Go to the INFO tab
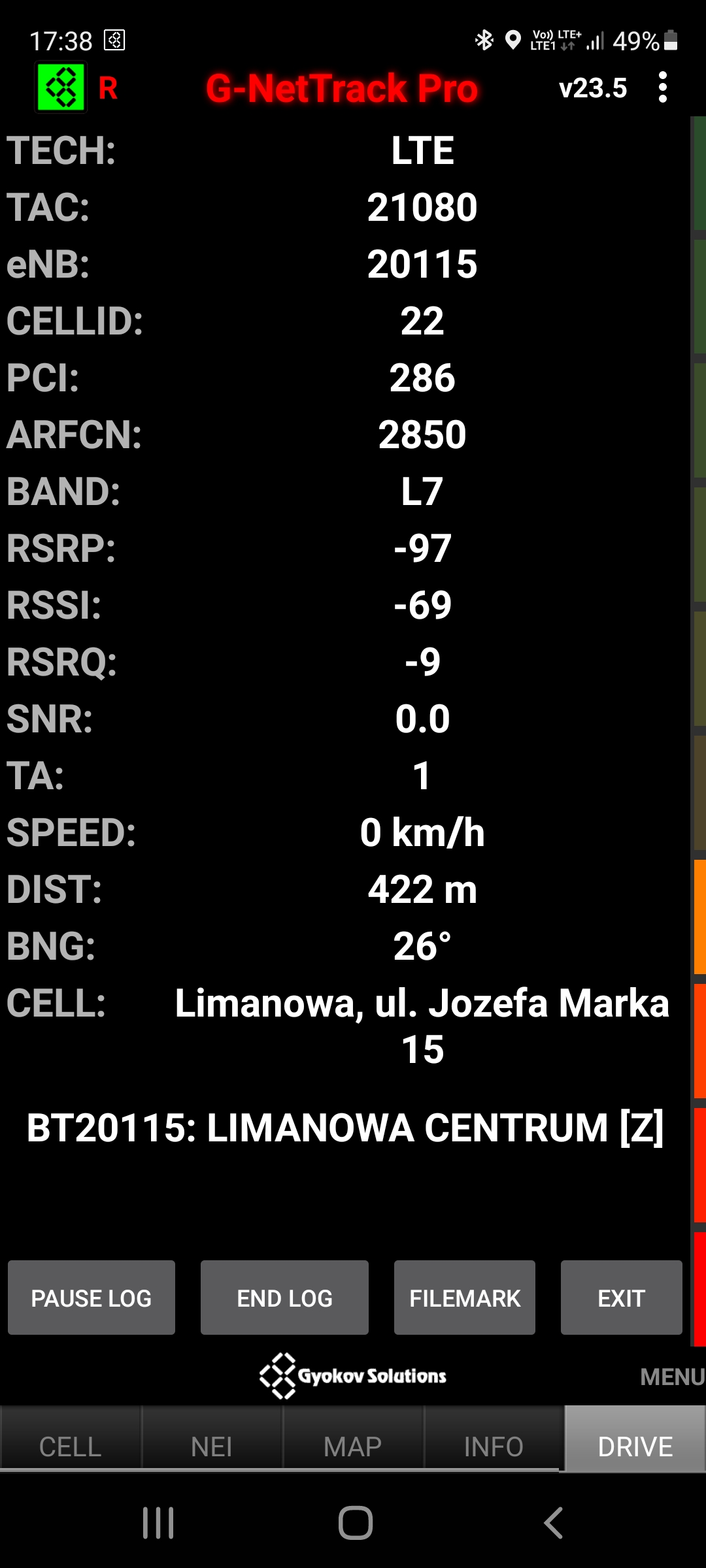 click(x=494, y=1446)
